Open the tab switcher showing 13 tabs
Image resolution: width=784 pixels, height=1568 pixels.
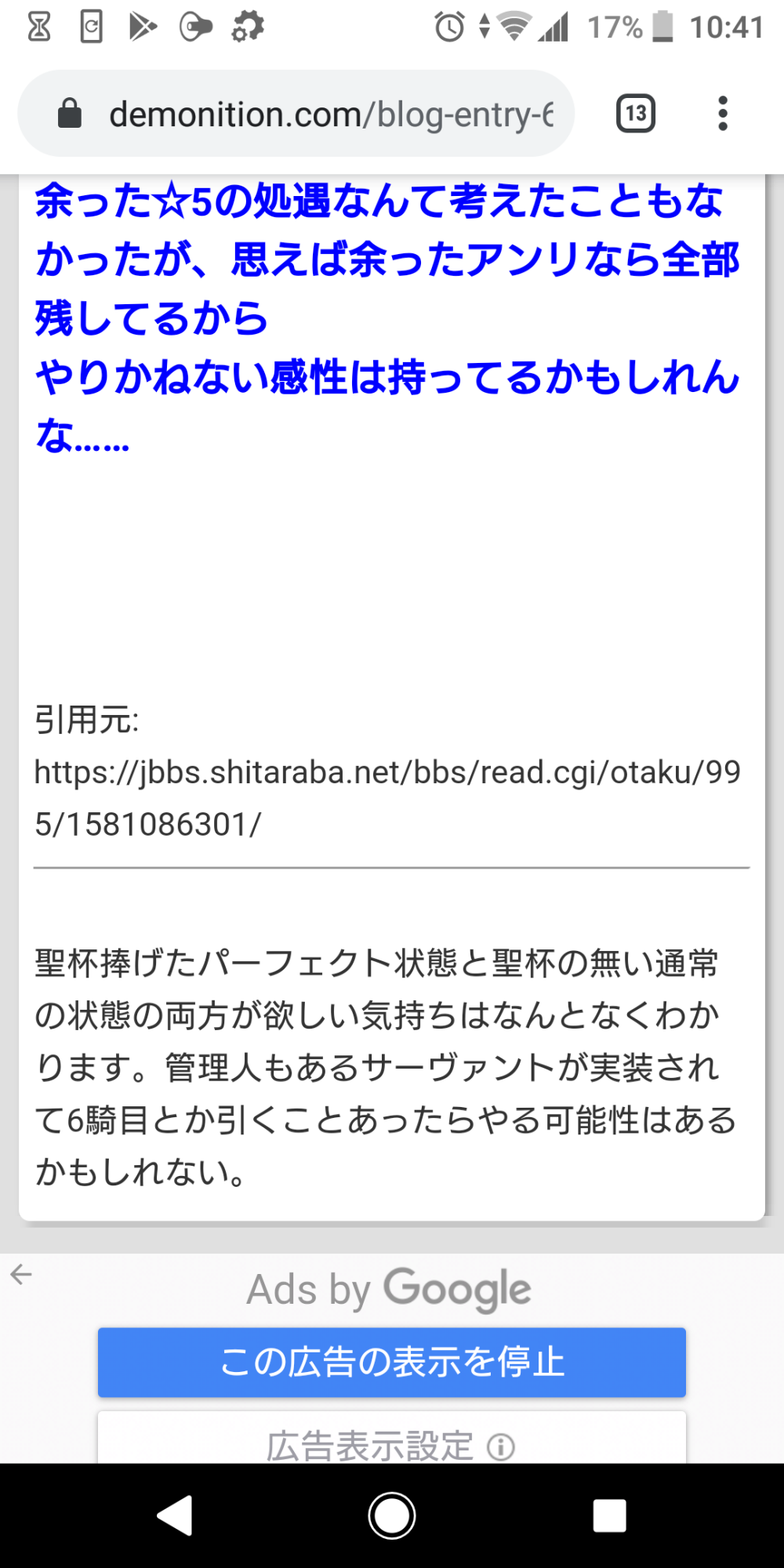[x=636, y=114]
